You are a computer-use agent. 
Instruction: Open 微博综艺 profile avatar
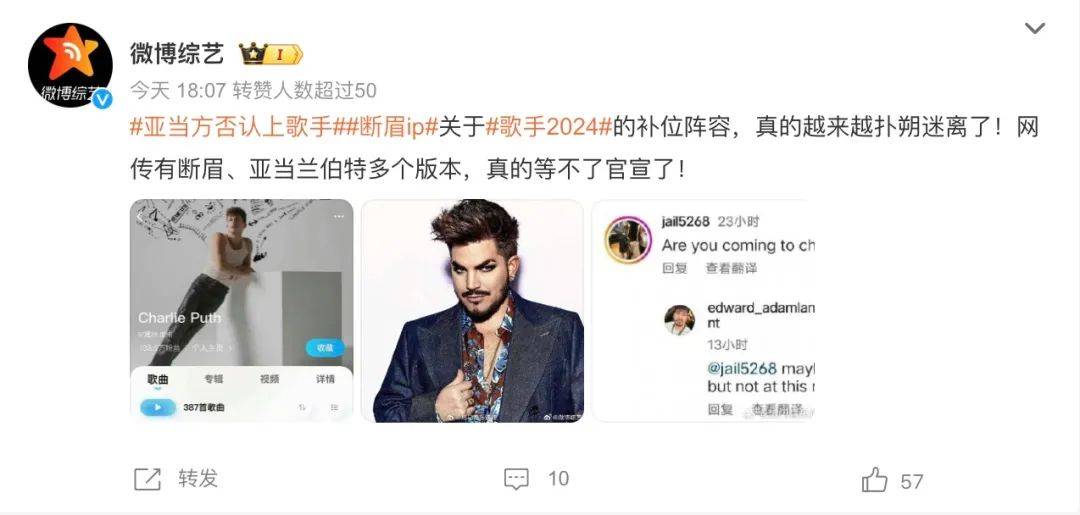click(70, 65)
